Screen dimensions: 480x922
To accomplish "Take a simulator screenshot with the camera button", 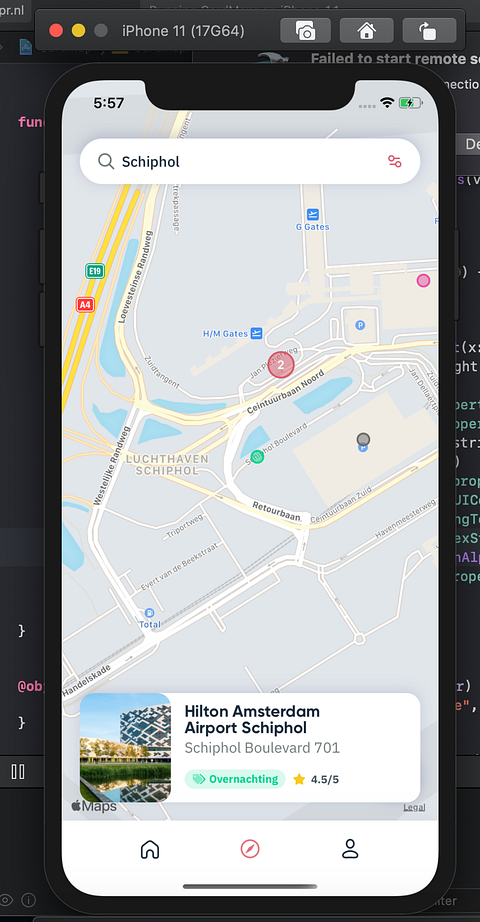I will [305, 31].
